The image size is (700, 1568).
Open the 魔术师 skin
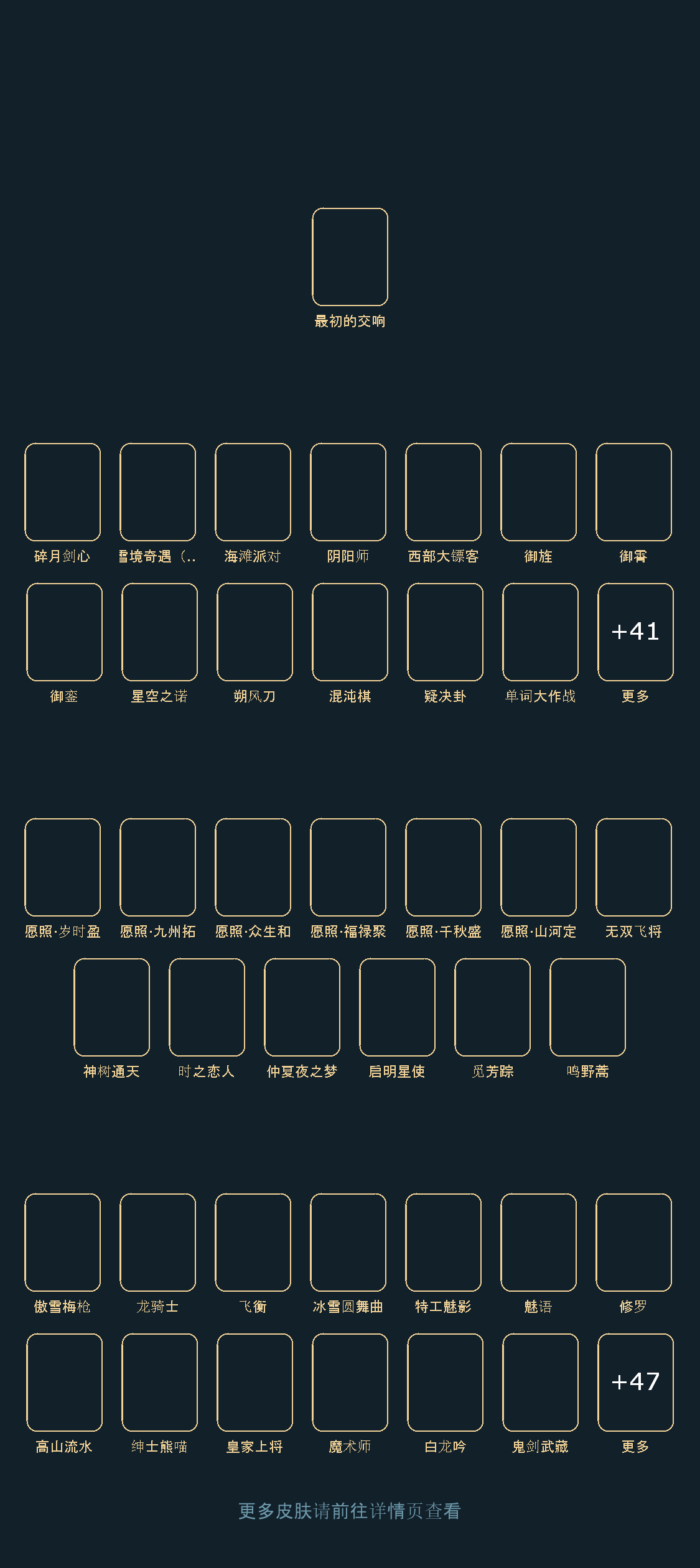[x=350, y=1383]
